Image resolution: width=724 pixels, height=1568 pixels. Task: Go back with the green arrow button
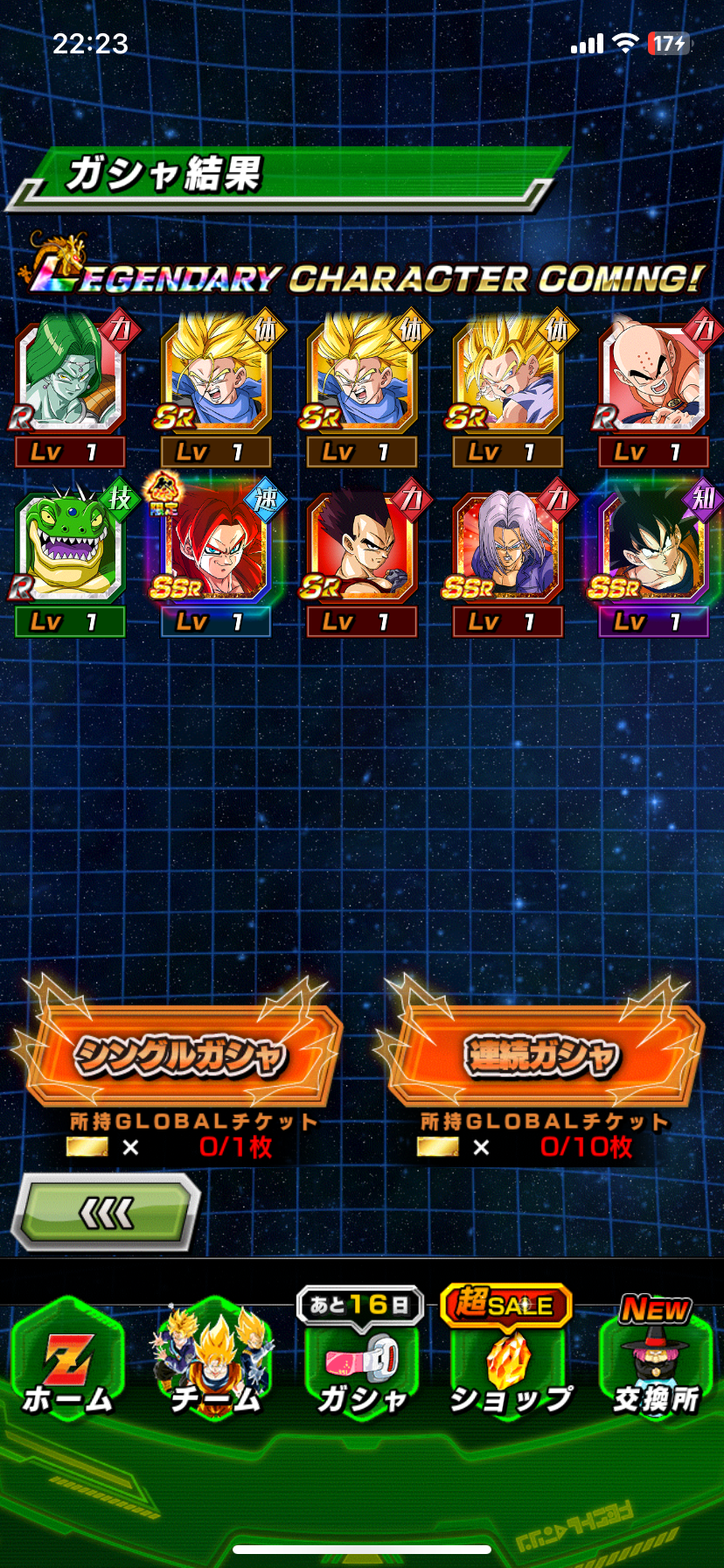click(x=107, y=1213)
